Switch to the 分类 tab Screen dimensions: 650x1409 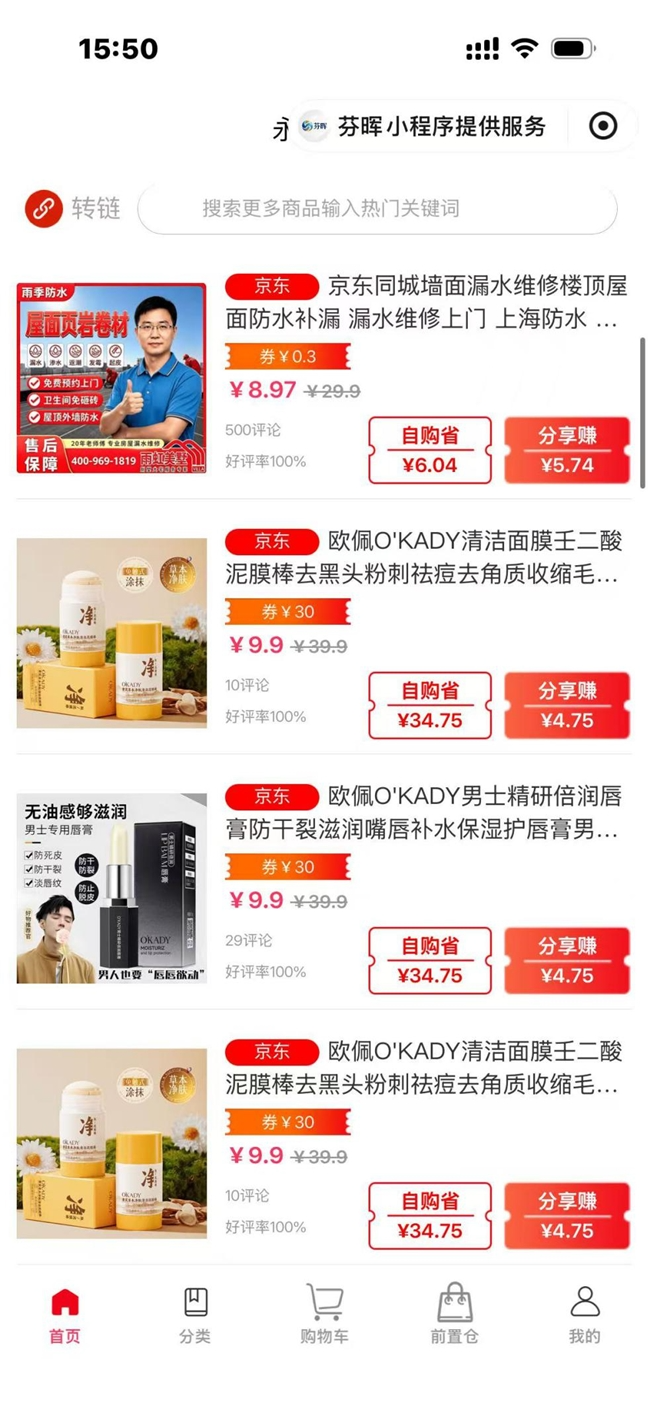(x=195, y=1315)
